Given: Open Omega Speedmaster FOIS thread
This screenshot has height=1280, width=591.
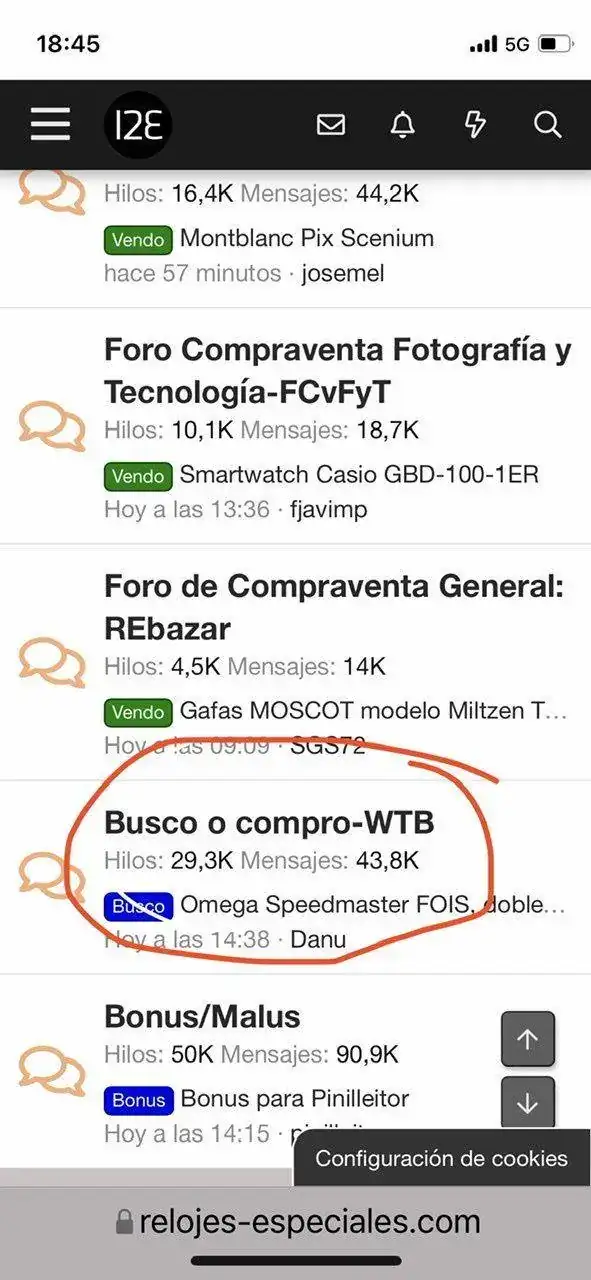Looking at the screenshot, I should point(373,906).
